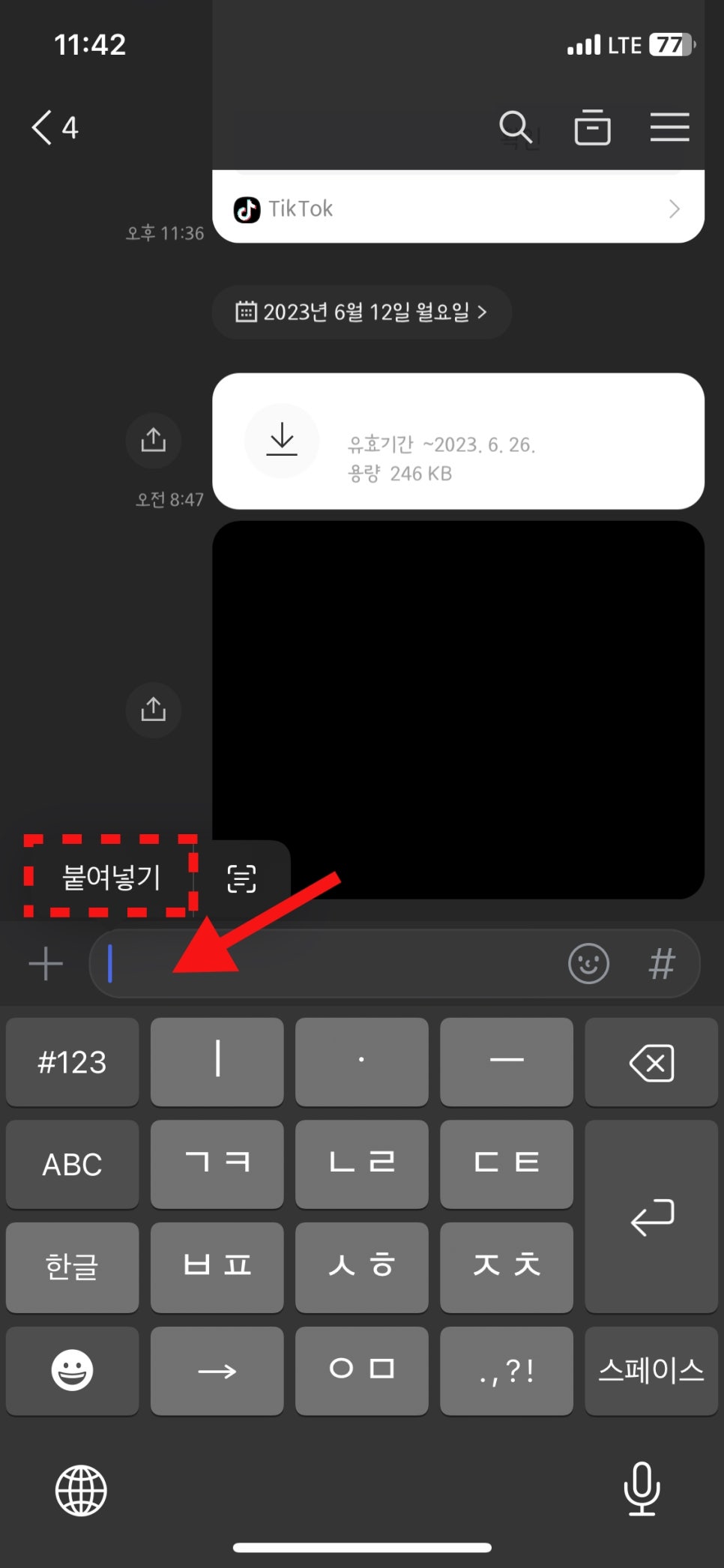This screenshot has width=724, height=1568.
Task: Search within this chat
Action: (x=516, y=127)
